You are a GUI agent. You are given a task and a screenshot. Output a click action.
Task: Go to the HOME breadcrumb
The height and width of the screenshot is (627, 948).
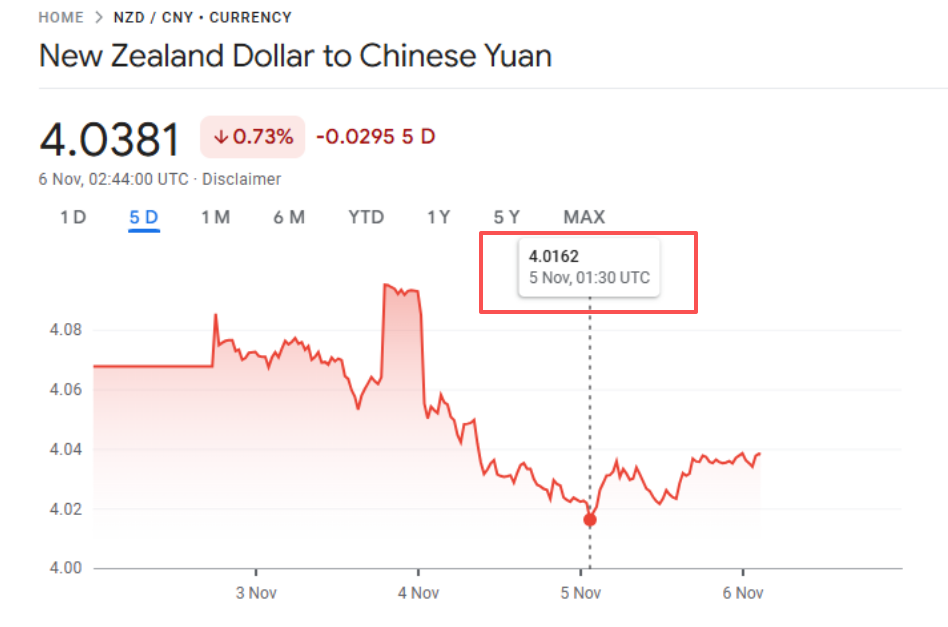pos(61,17)
